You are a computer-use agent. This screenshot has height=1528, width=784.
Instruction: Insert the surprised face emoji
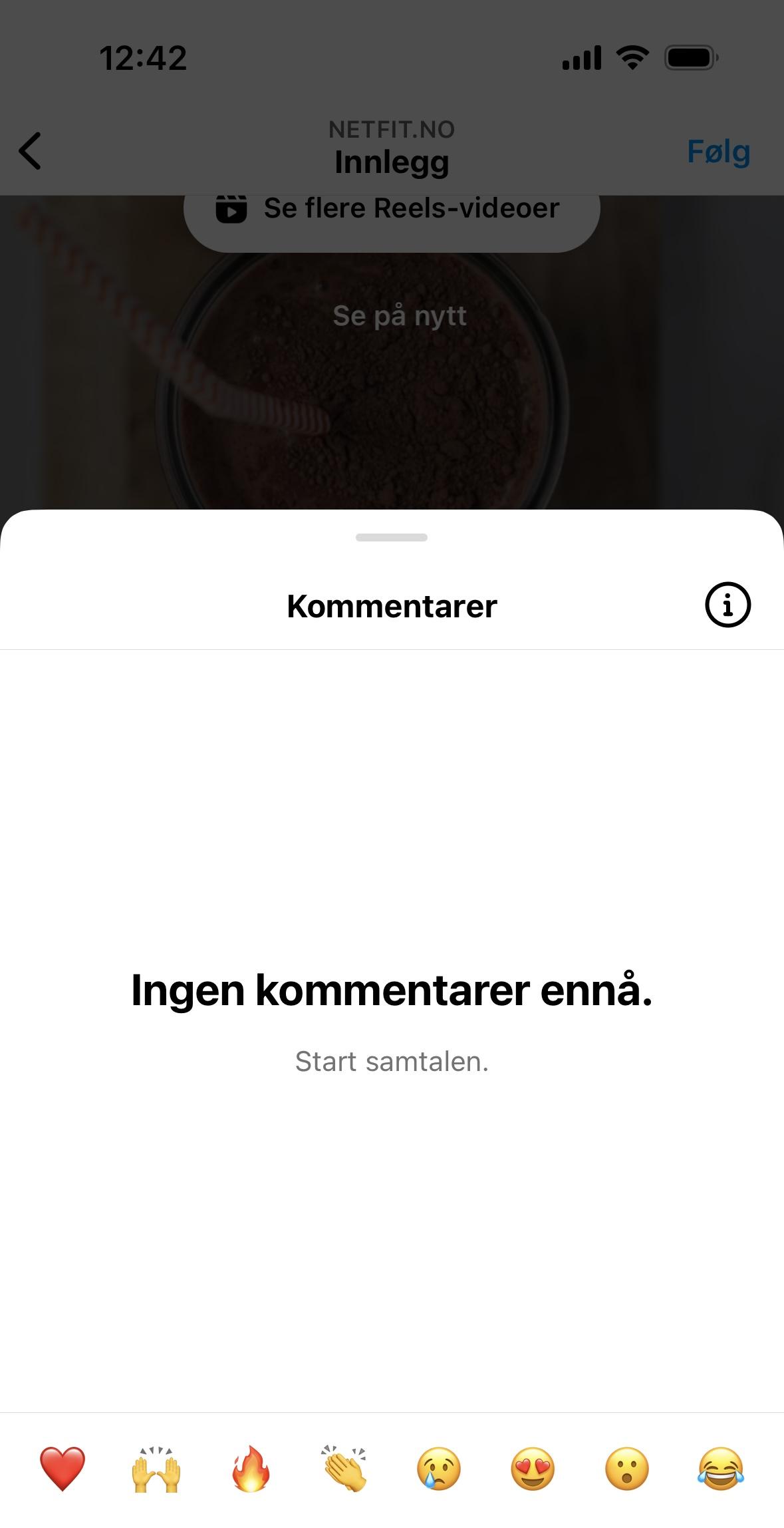coord(627,1468)
